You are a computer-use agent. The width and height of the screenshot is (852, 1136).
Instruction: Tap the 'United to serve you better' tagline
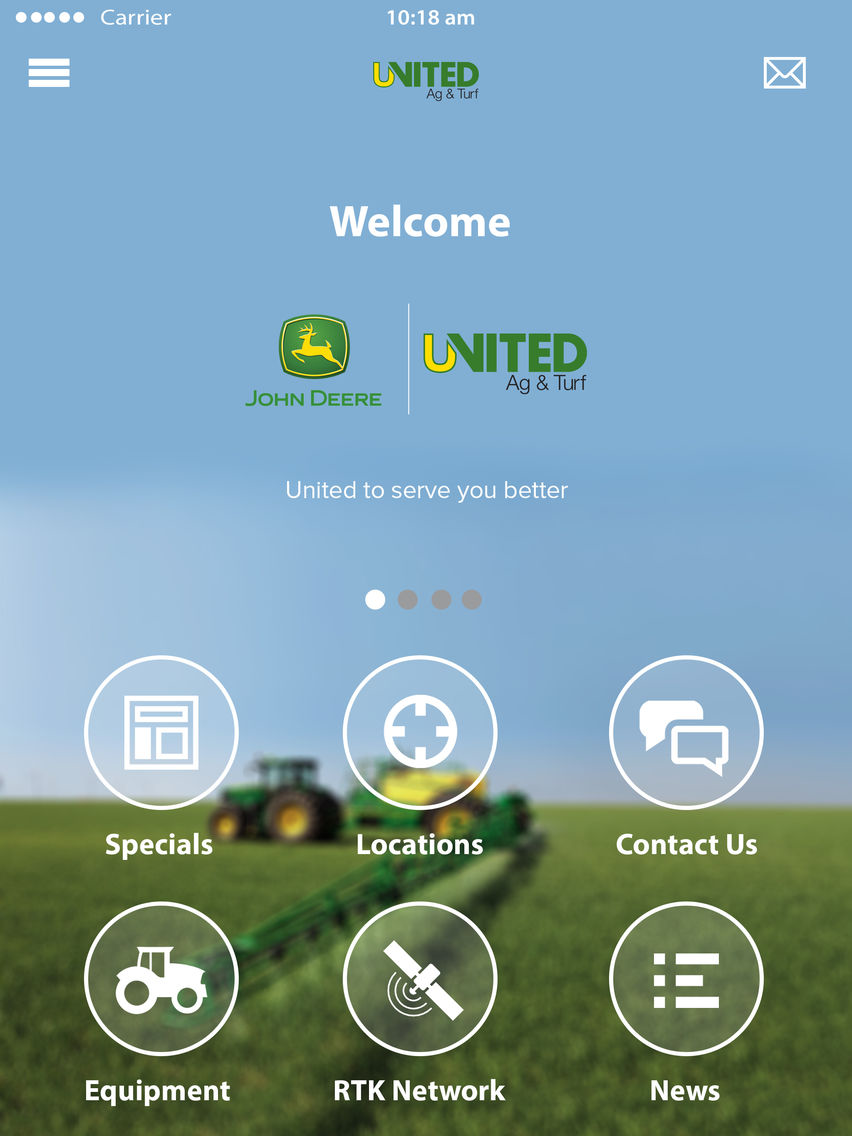point(426,490)
